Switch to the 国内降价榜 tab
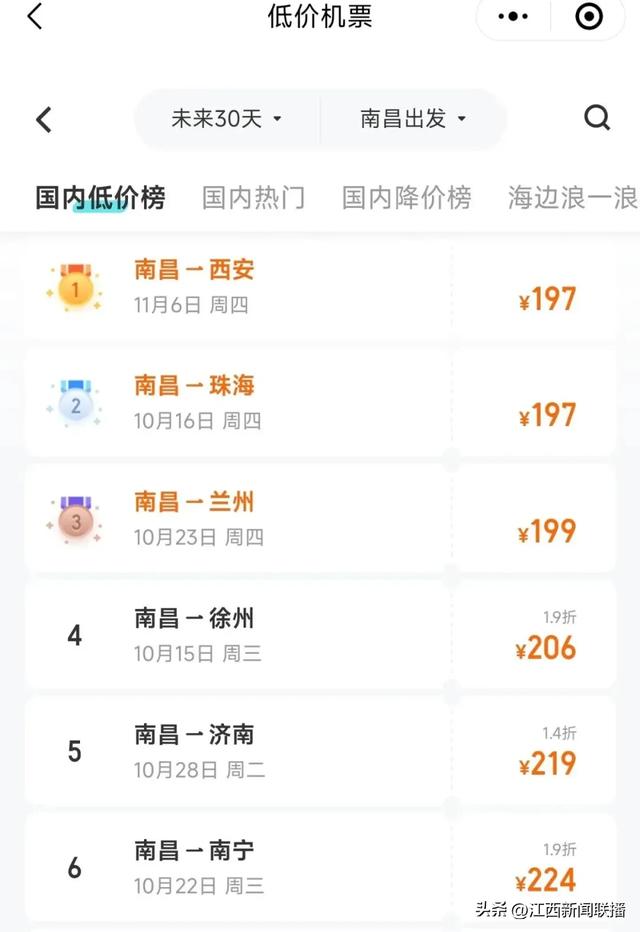This screenshot has width=640, height=932. 406,198
